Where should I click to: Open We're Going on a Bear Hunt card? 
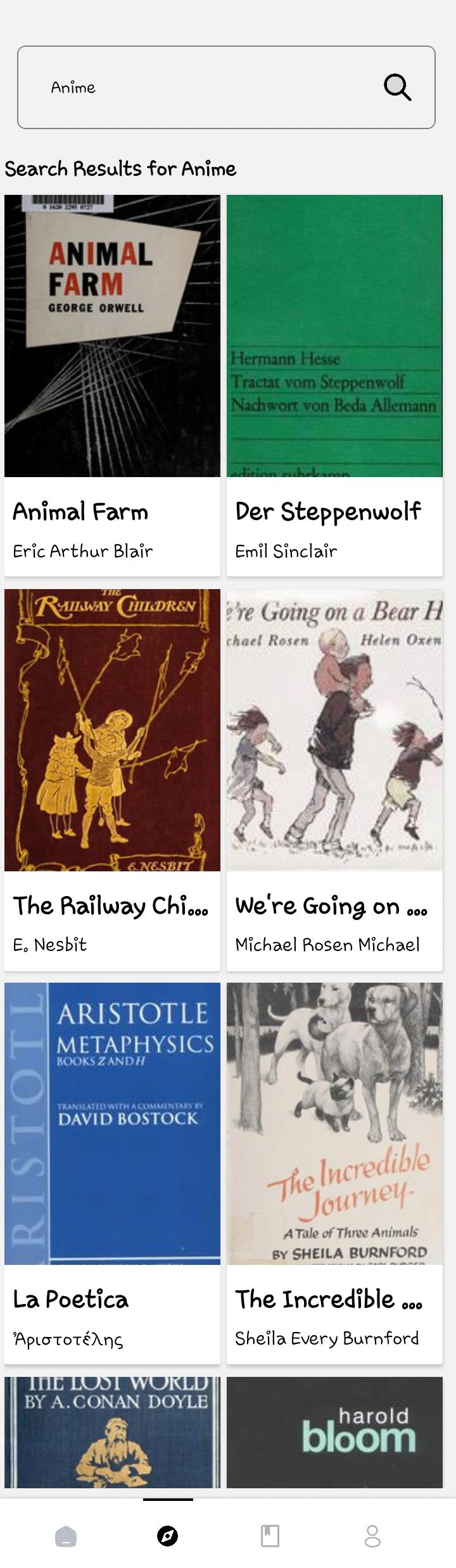[334, 780]
